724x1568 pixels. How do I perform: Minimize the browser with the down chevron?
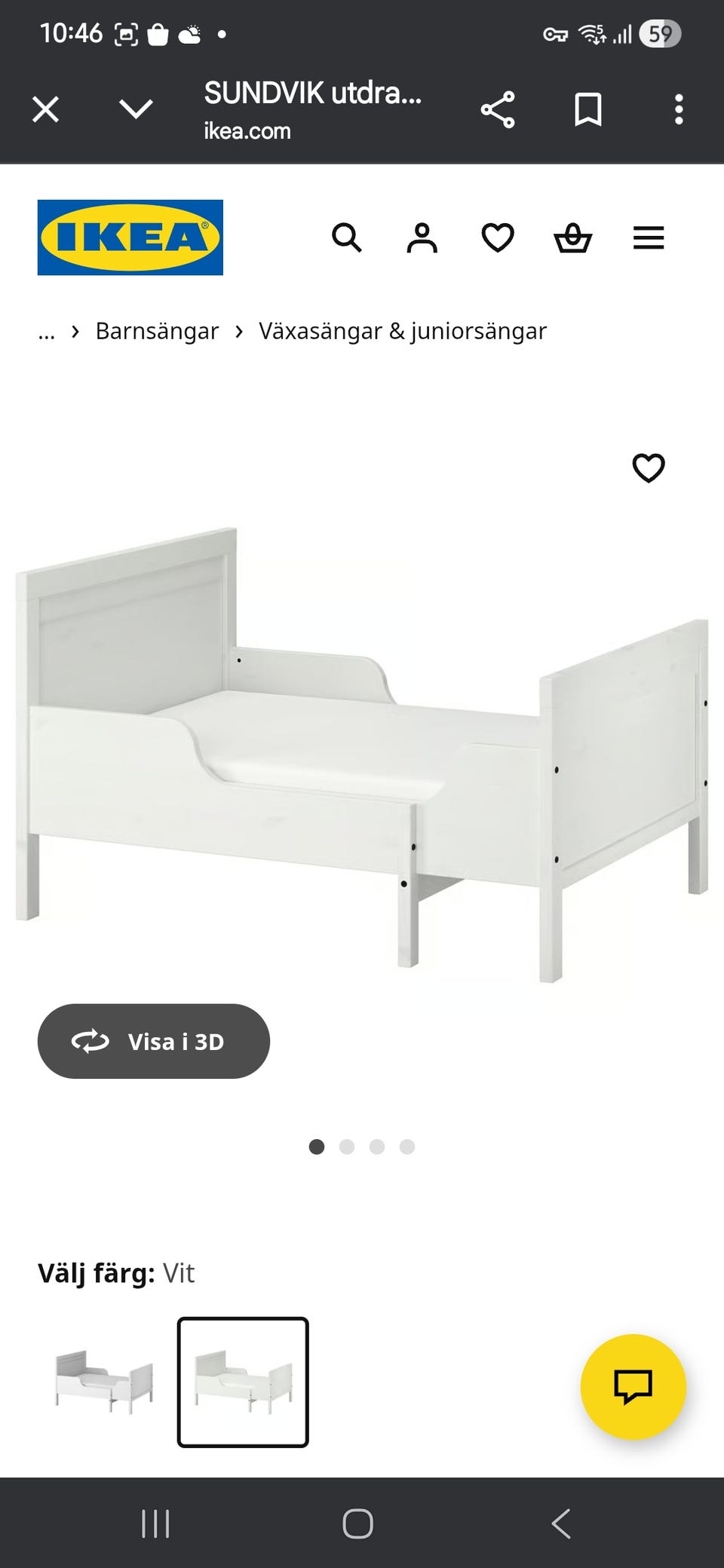click(x=136, y=110)
